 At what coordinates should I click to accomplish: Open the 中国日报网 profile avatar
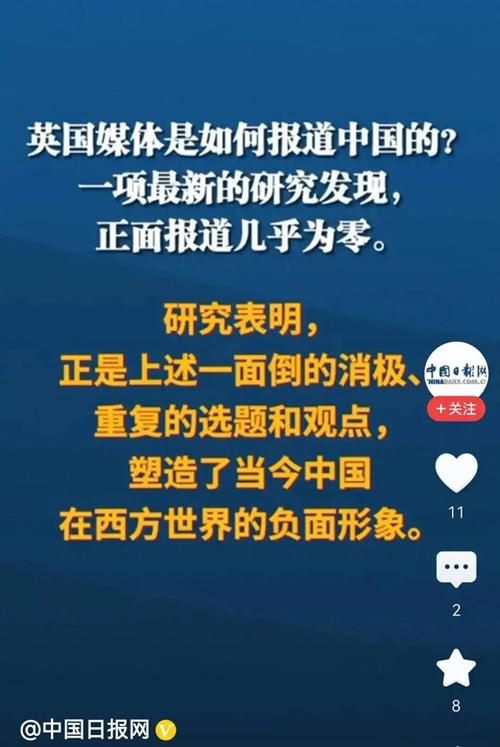456,371
